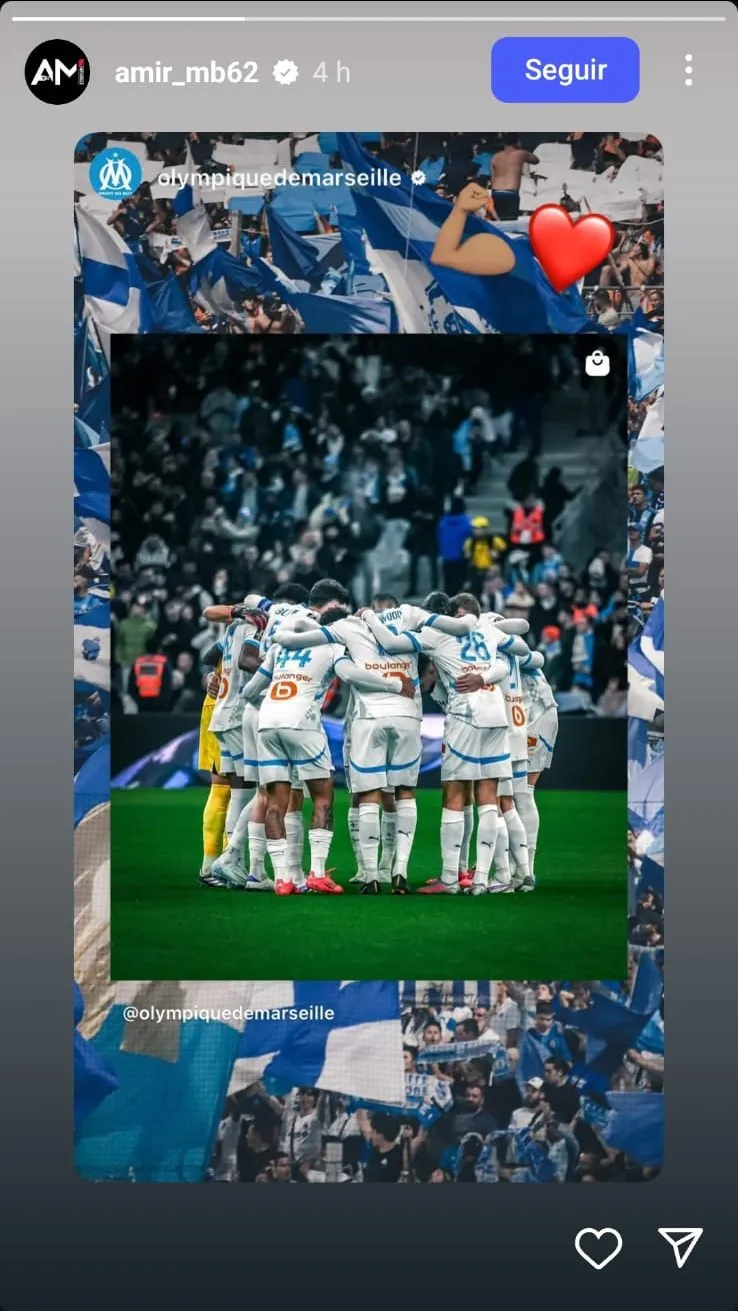The width and height of the screenshot is (738, 1311).
Task: Share the story via paper plane icon
Action: point(681,1248)
